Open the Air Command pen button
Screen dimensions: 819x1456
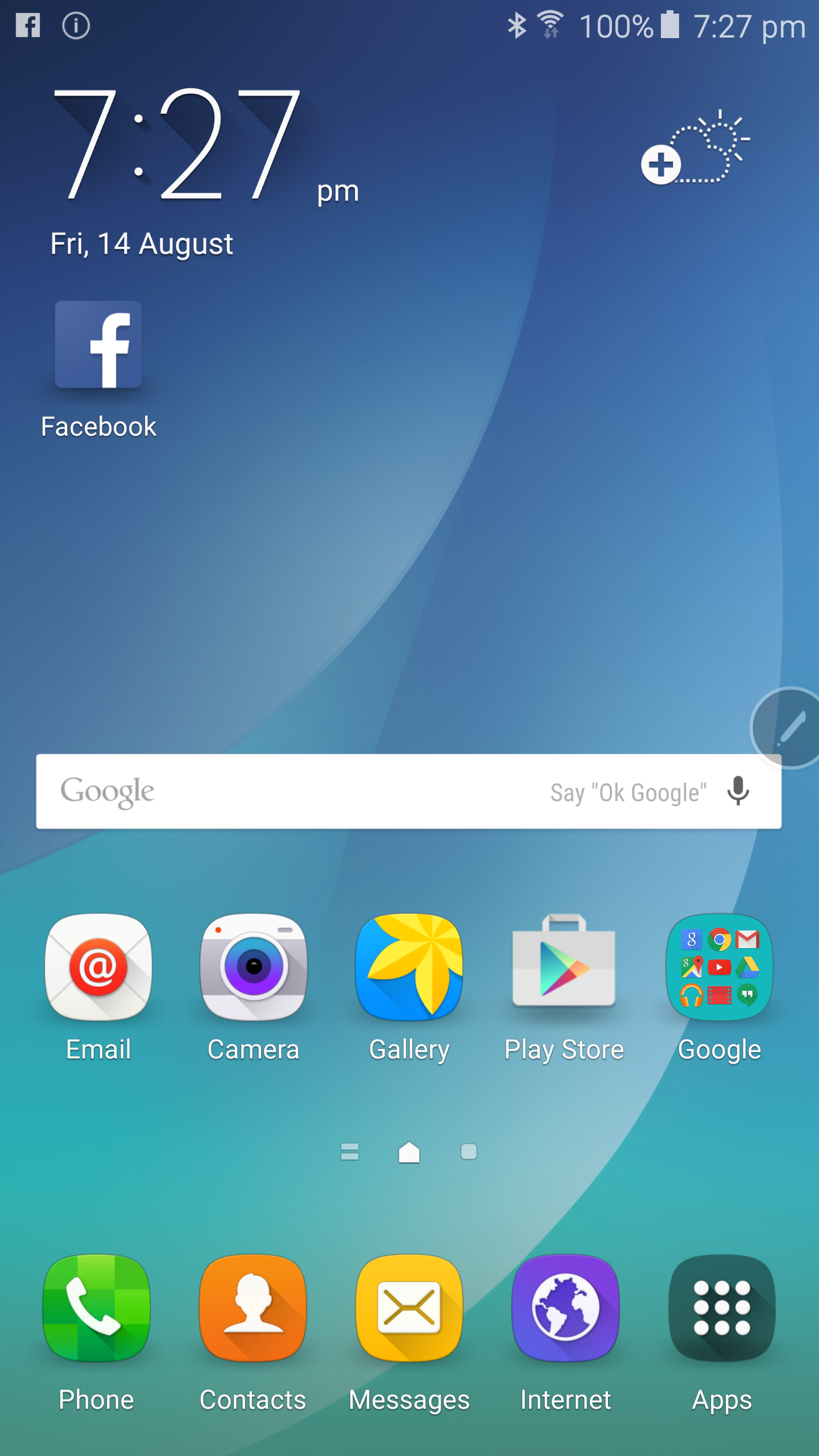(x=788, y=728)
